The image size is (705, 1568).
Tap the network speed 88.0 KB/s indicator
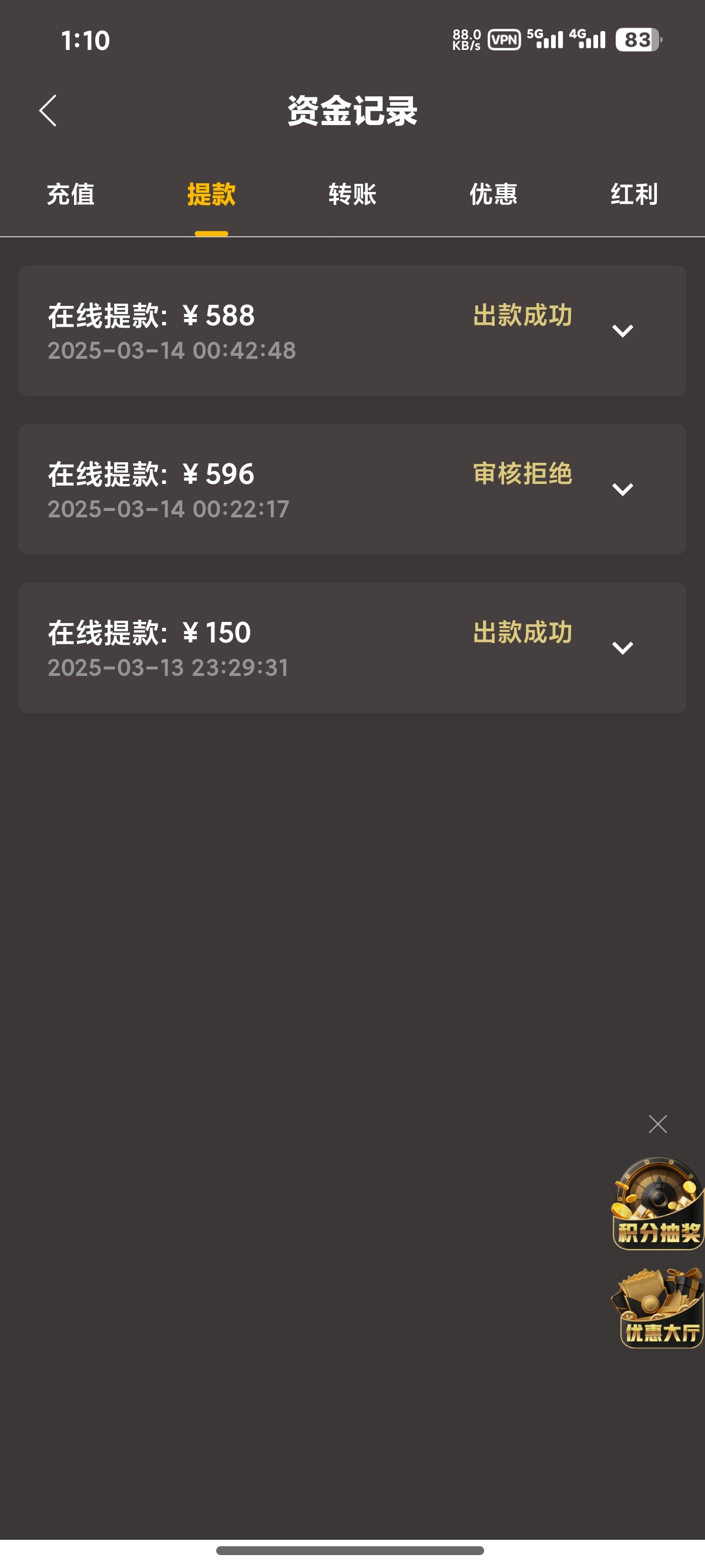pyautogui.click(x=466, y=38)
